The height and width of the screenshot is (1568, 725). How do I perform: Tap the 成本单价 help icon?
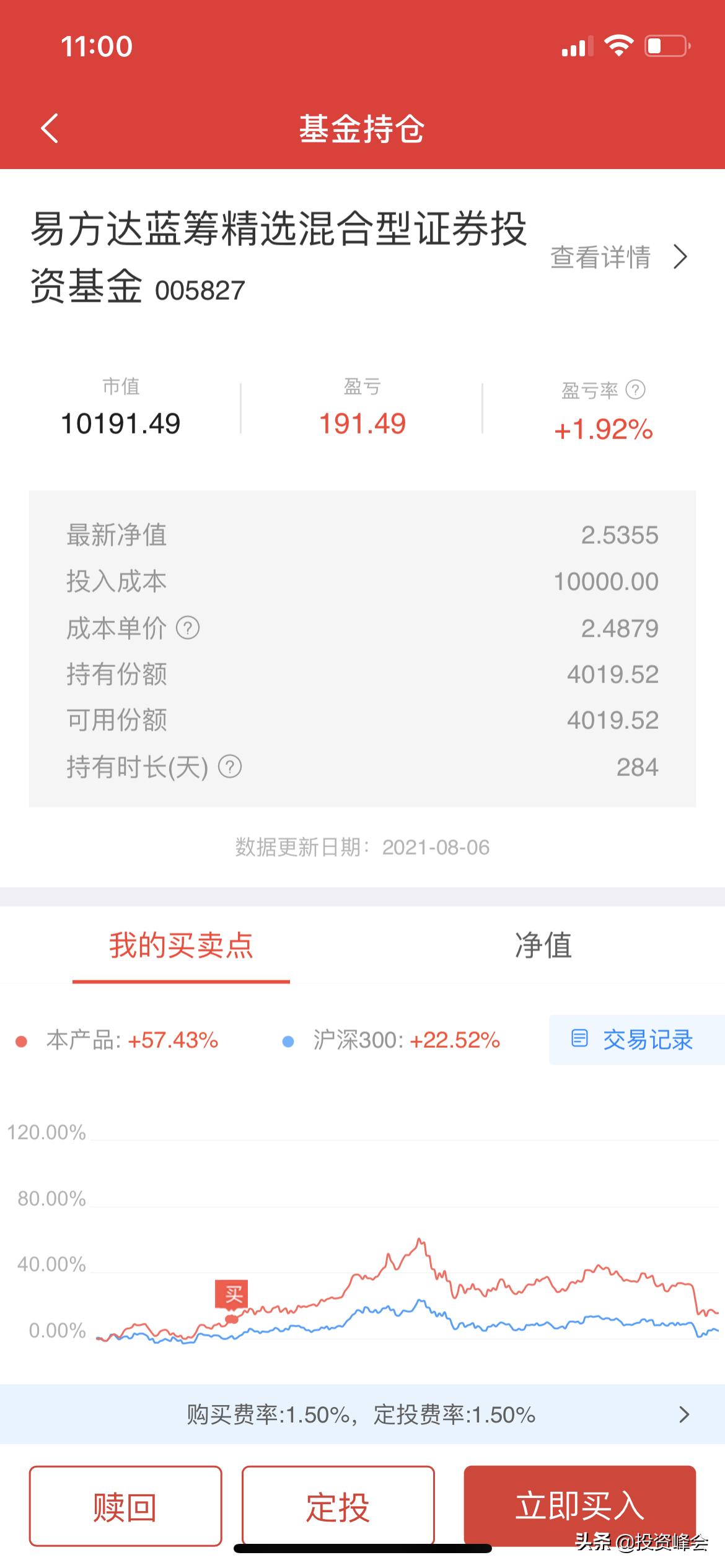click(x=189, y=629)
